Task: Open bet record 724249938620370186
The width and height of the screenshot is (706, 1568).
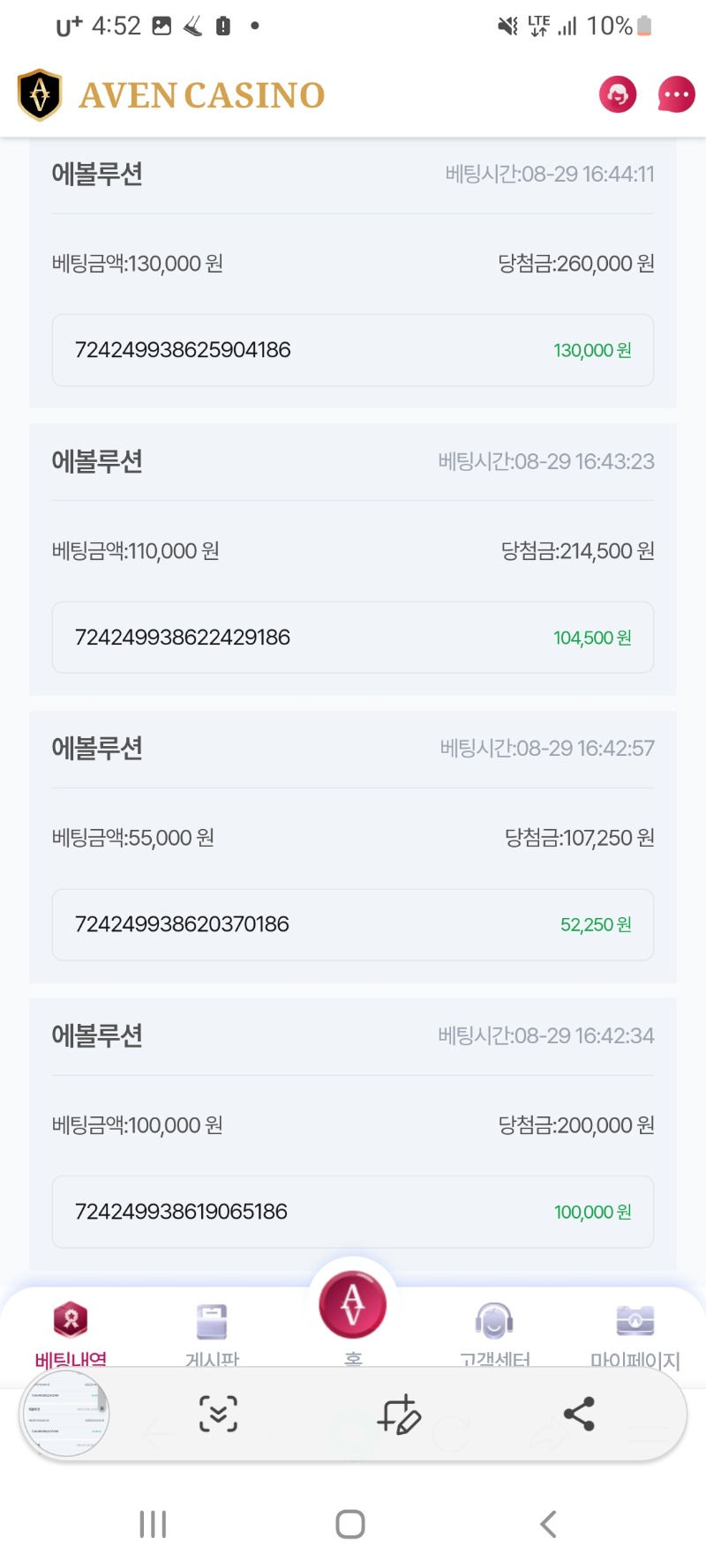Action: coord(353,924)
